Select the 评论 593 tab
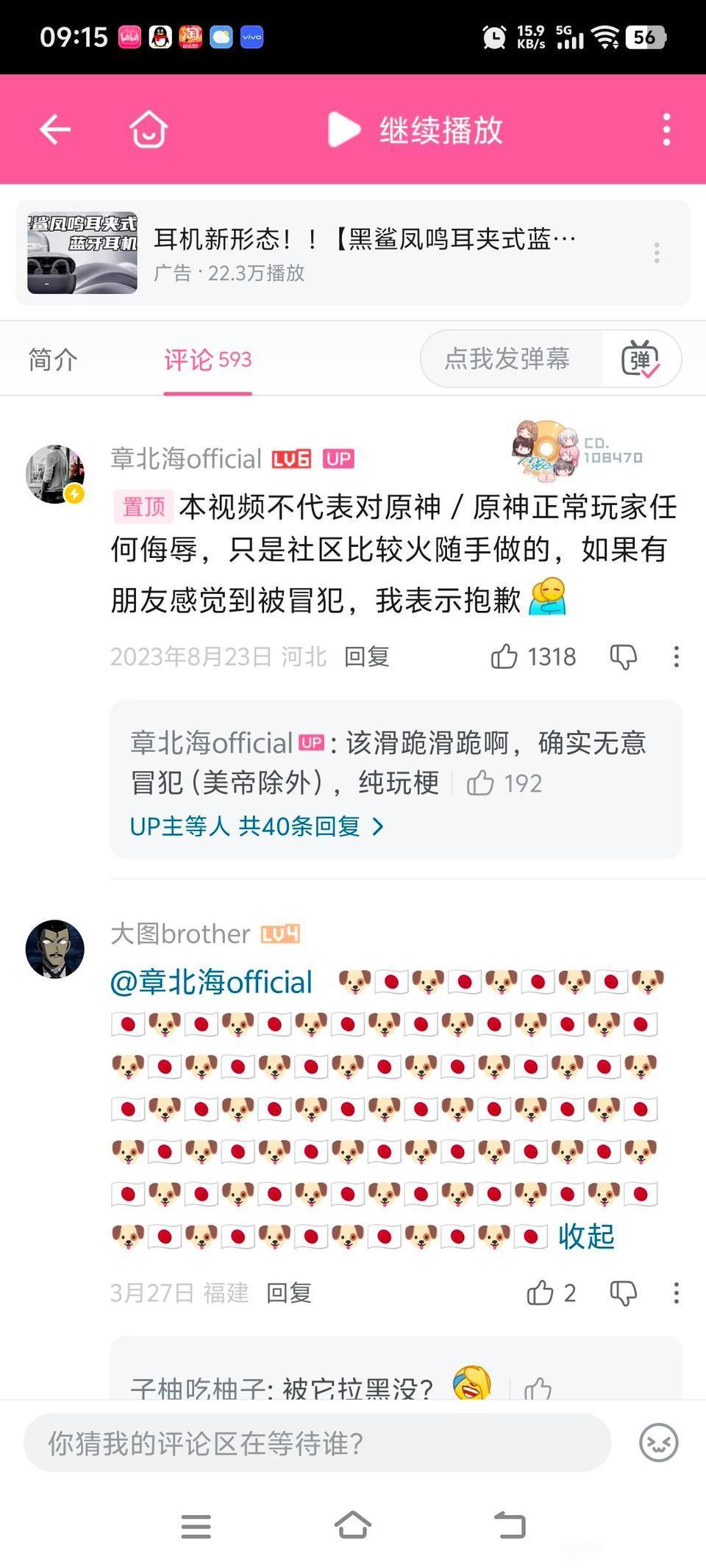The image size is (706, 1568). (207, 359)
